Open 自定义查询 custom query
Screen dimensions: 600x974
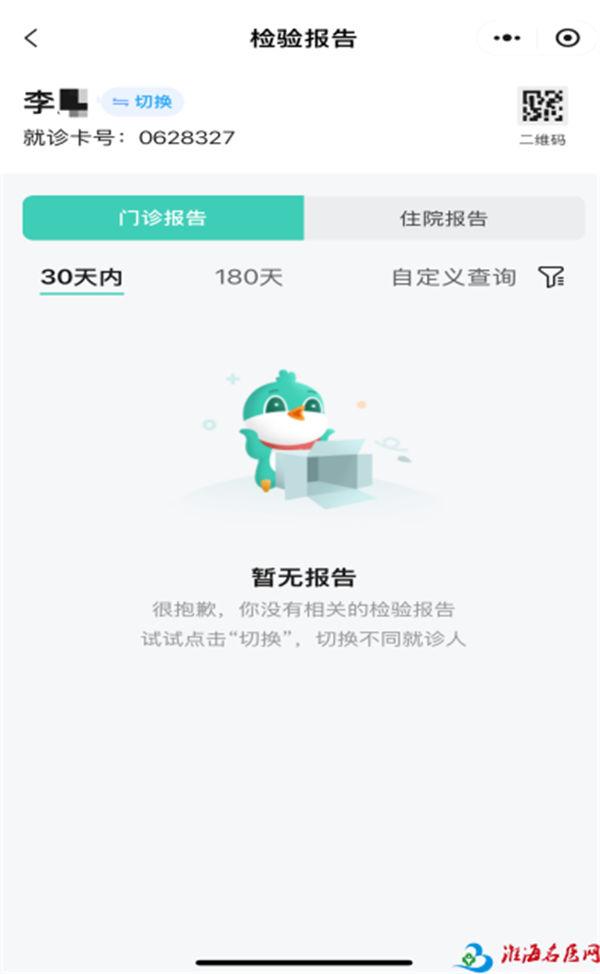[x=453, y=277]
